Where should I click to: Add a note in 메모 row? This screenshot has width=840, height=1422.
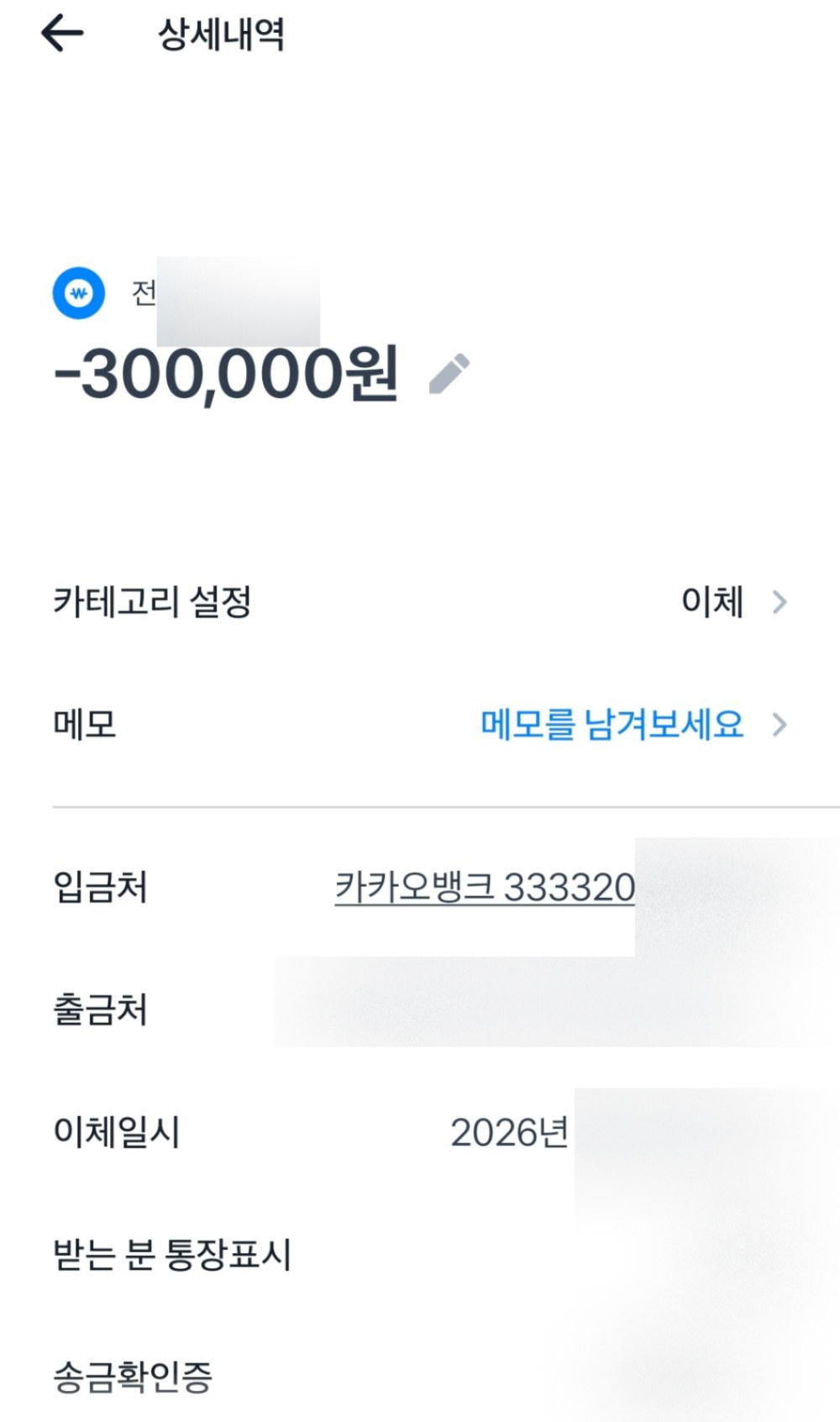point(612,724)
